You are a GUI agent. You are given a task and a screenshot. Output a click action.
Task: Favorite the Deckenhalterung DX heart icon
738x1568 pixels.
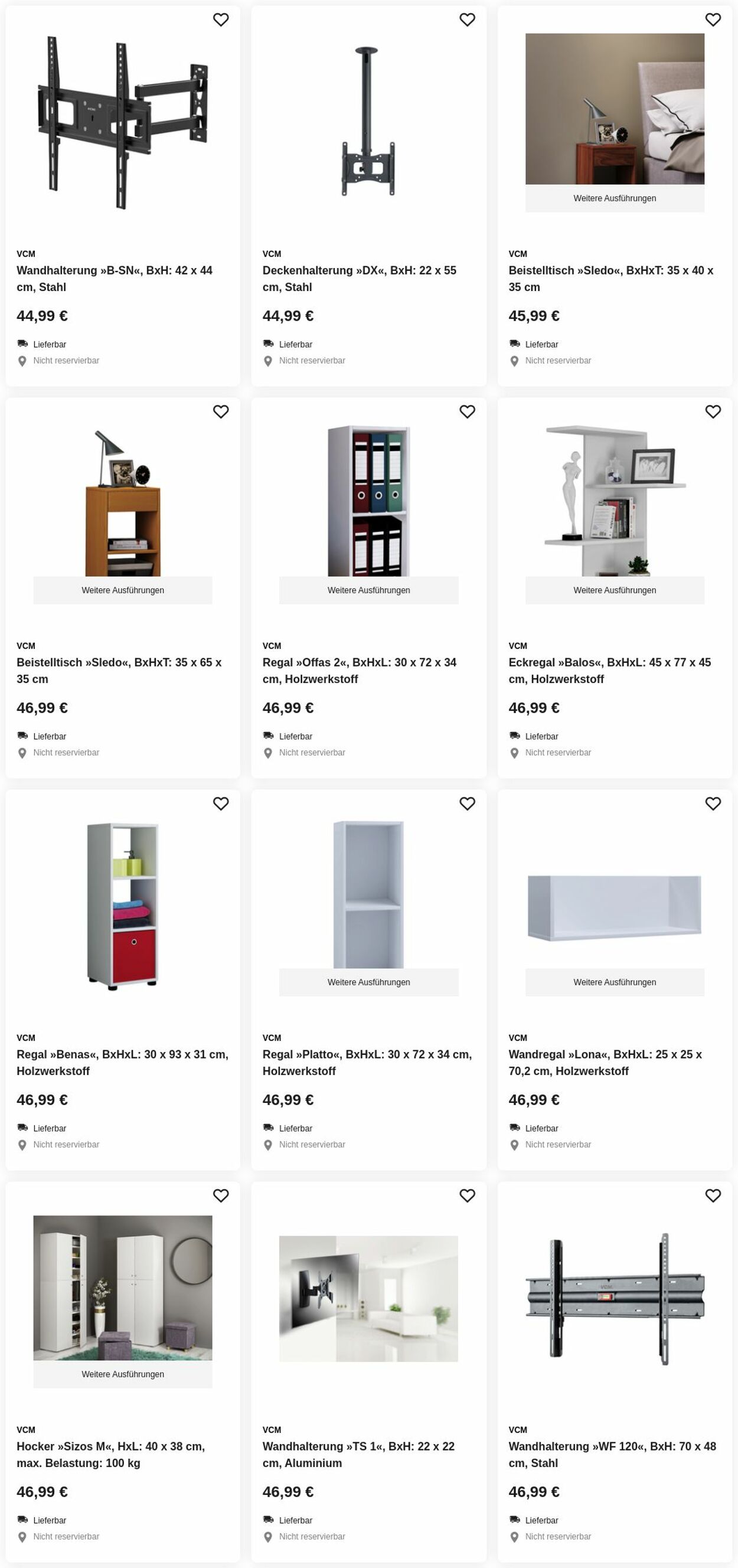pyautogui.click(x=466, y=20)
